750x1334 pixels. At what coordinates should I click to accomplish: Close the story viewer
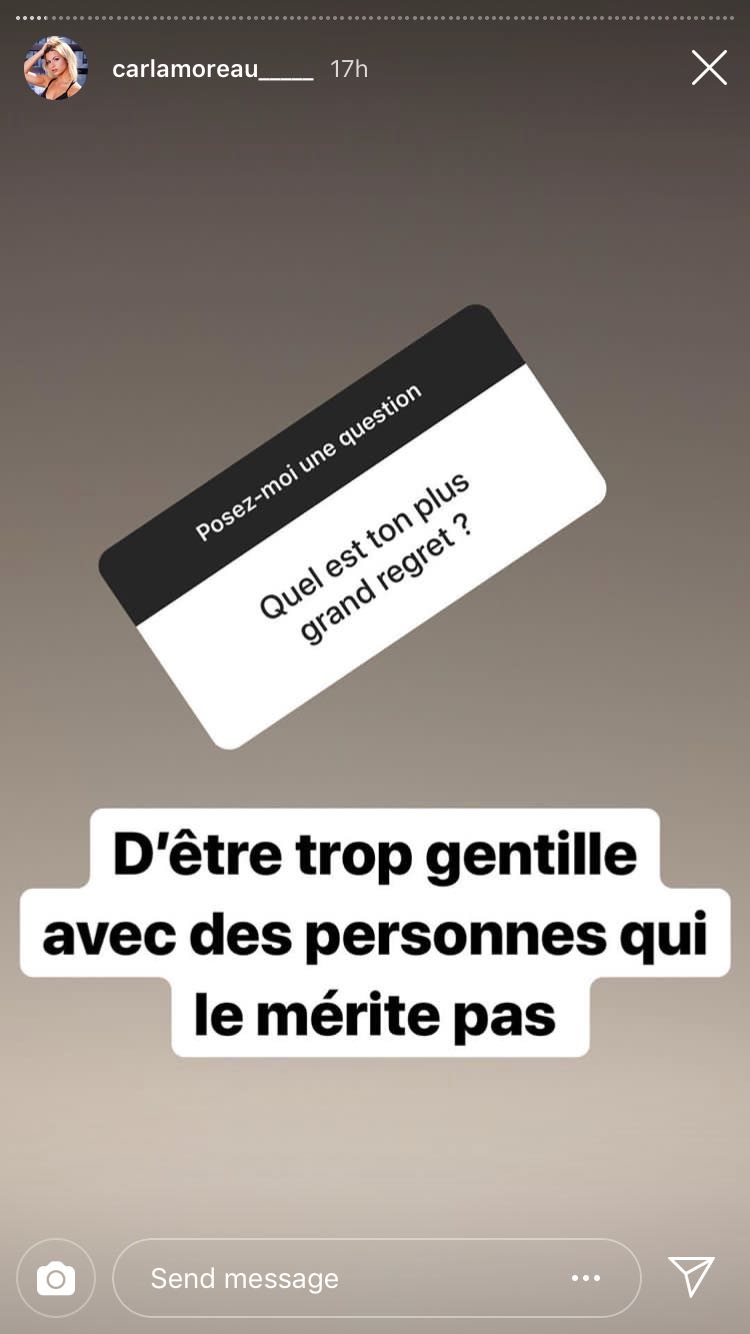[709, 68]
